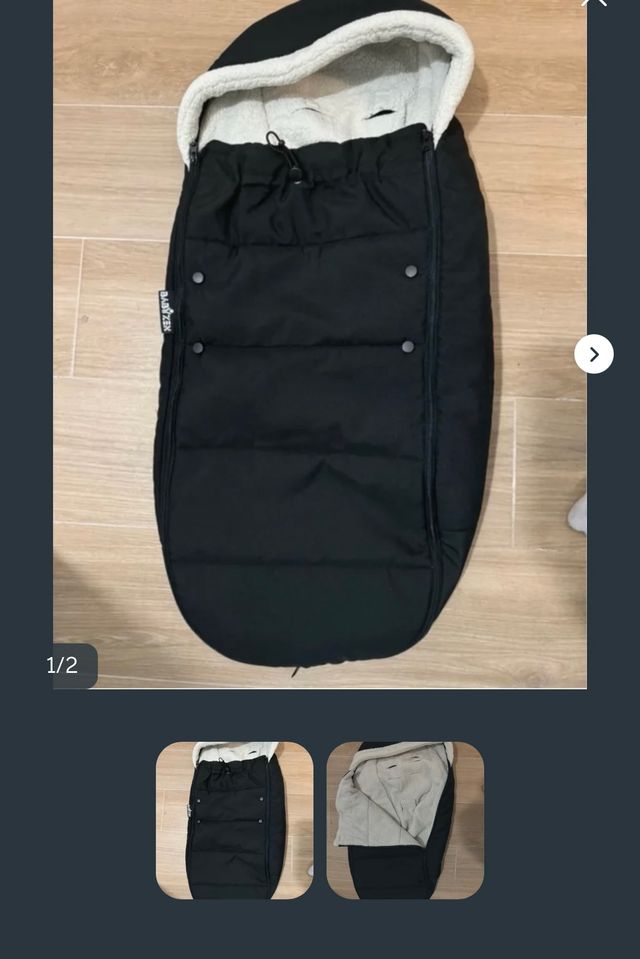Select the first thumbnail showing the footmuff front
640x959 pixels.
coord(235,820)
